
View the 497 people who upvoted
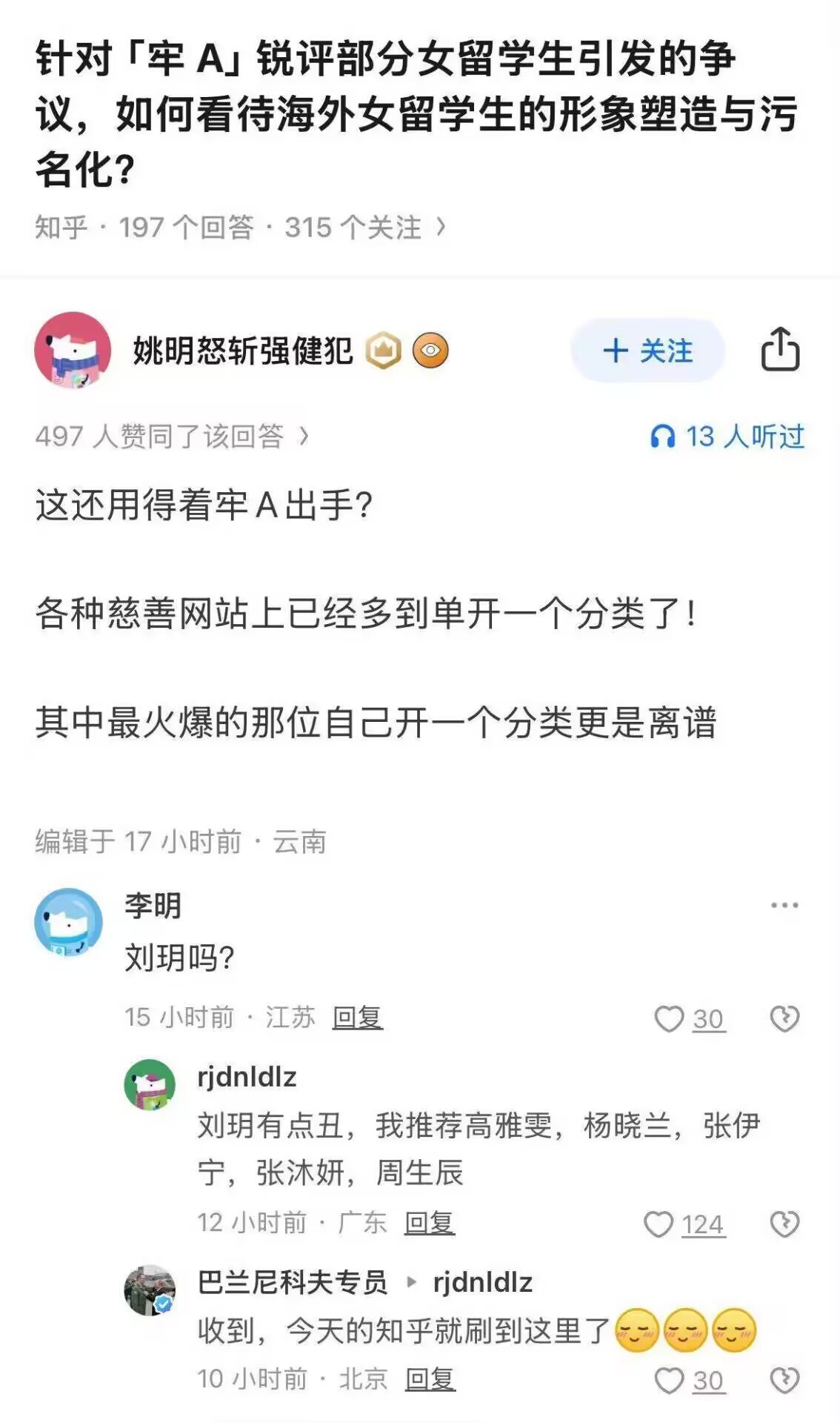(172, 437)
